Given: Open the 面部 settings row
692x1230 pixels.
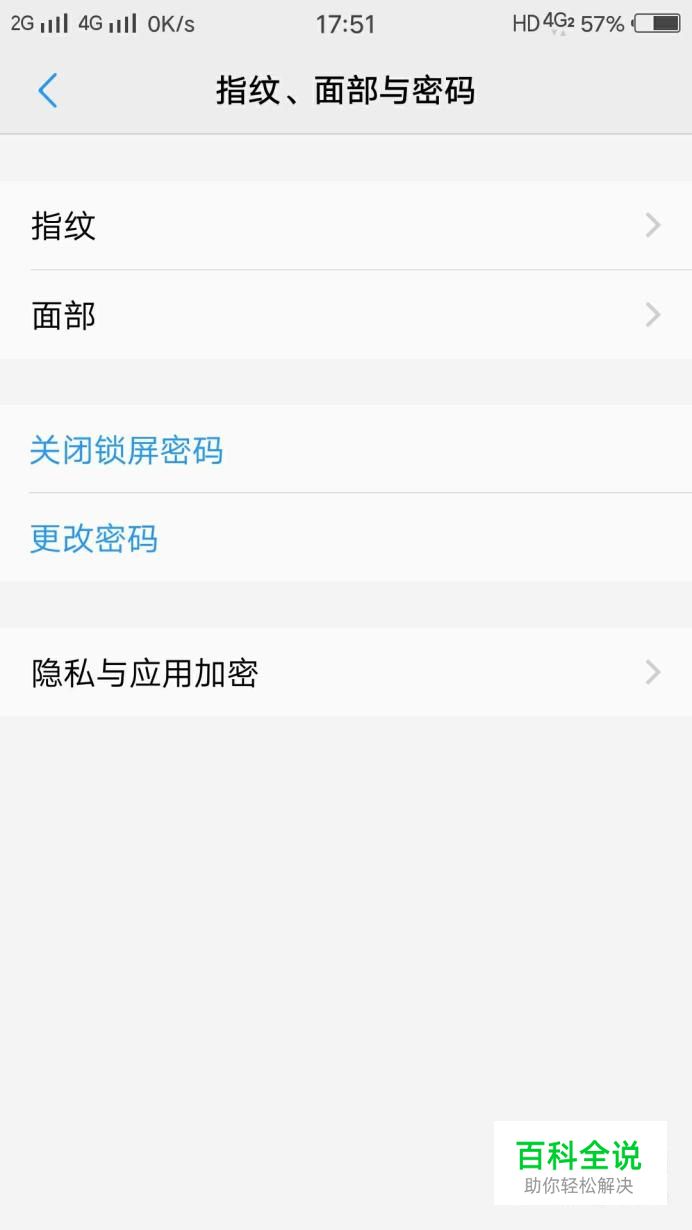Looking at the screenshot, I should coord(346,315).
